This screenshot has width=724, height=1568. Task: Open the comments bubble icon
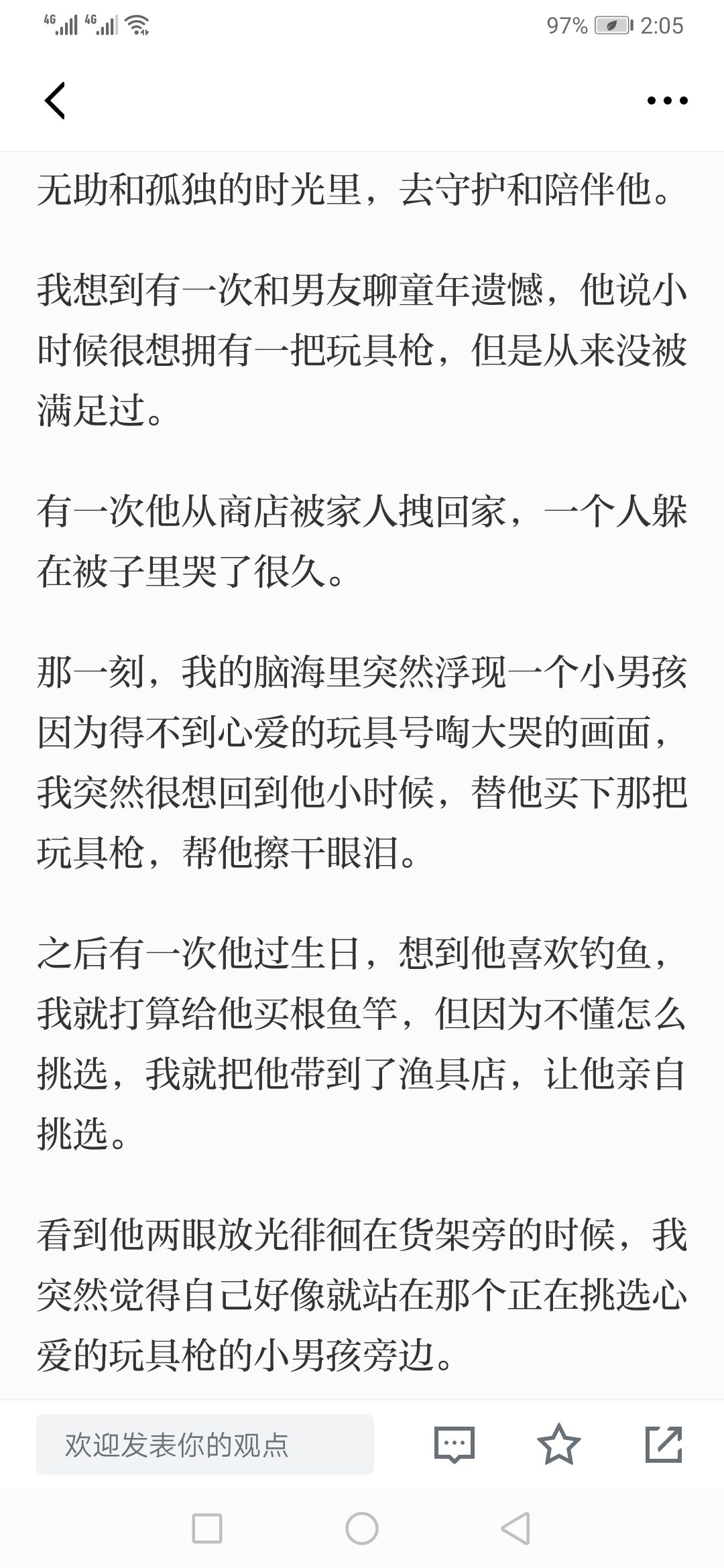pyautogui.click(x=455, y=1444)
